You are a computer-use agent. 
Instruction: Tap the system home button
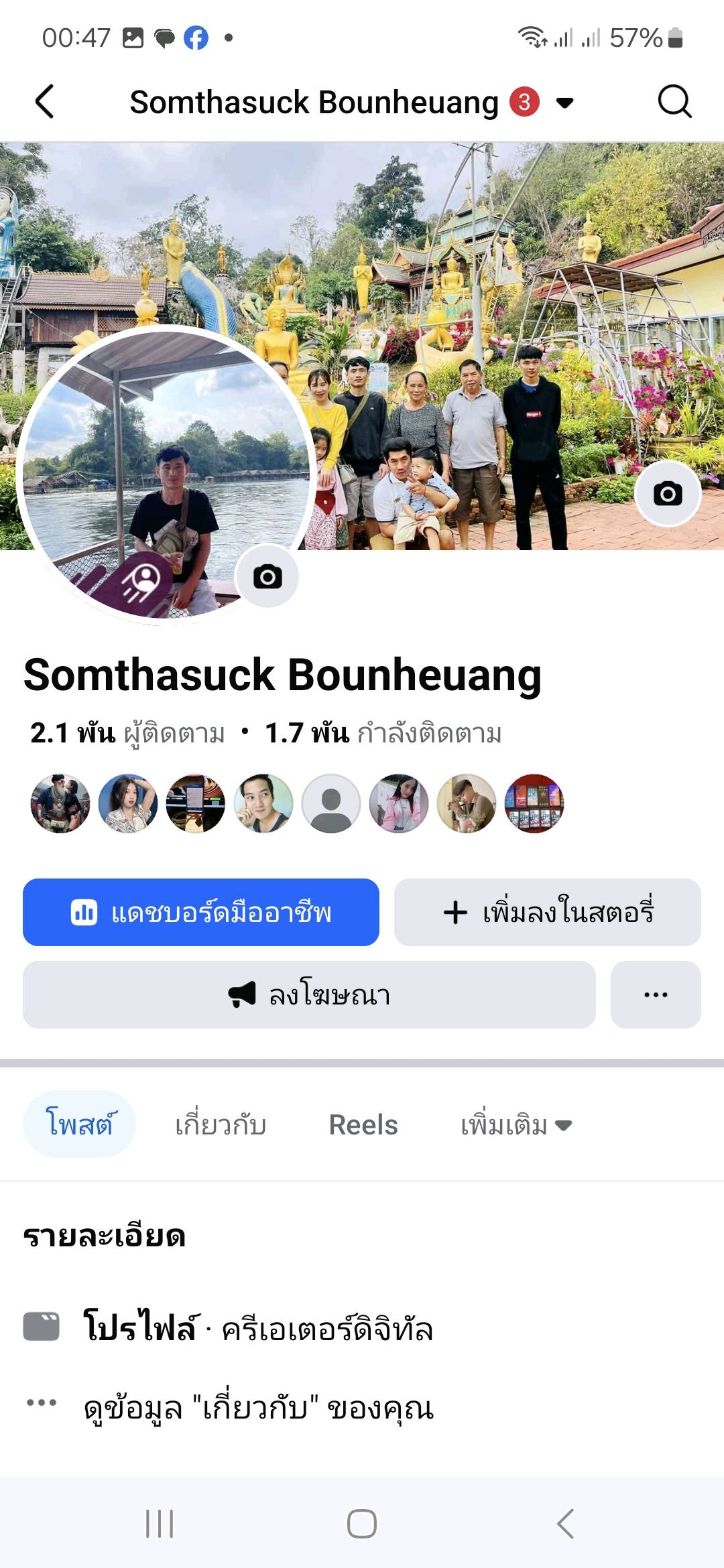[x=362, y=1523]
